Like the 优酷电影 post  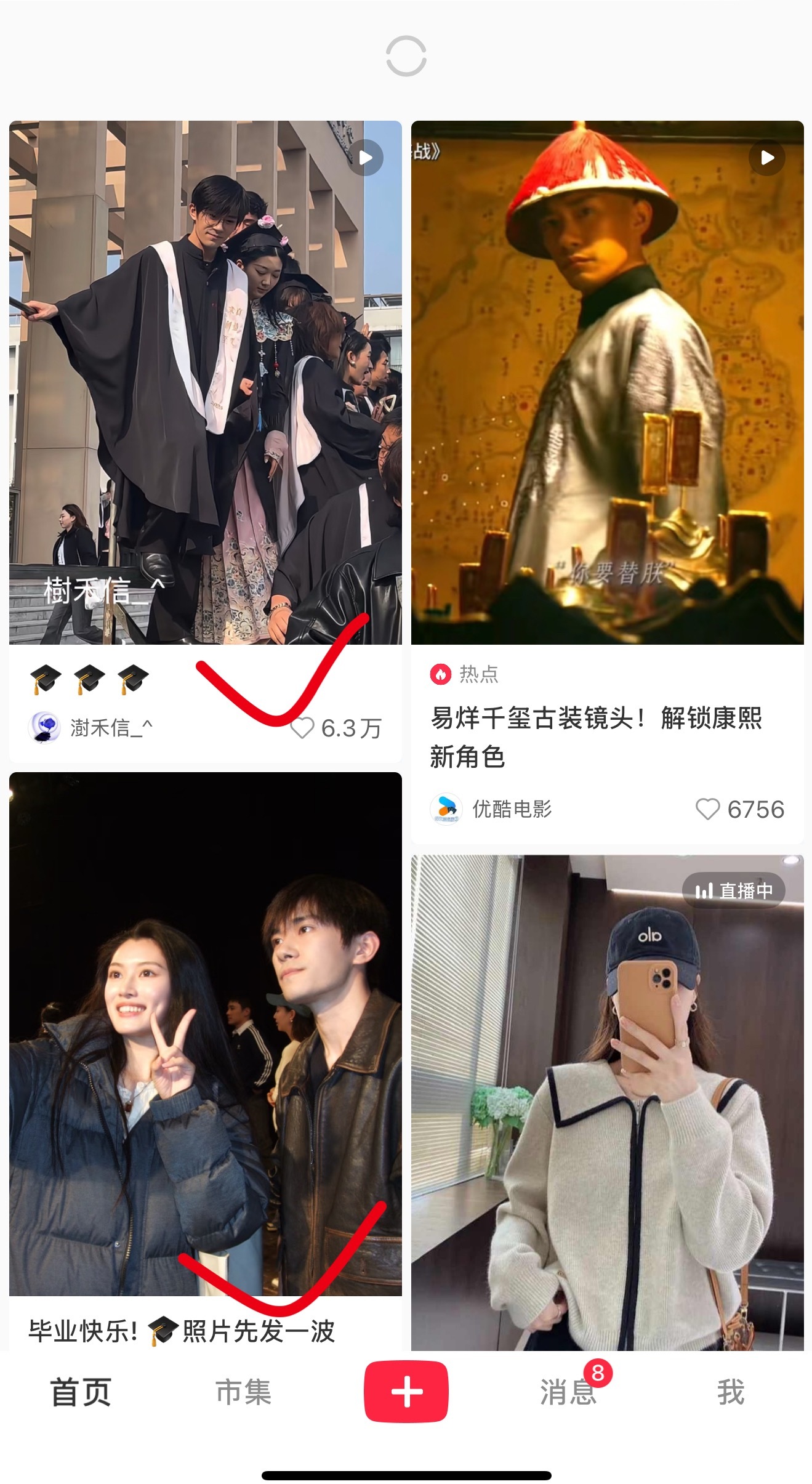click(x=707, y=809)
